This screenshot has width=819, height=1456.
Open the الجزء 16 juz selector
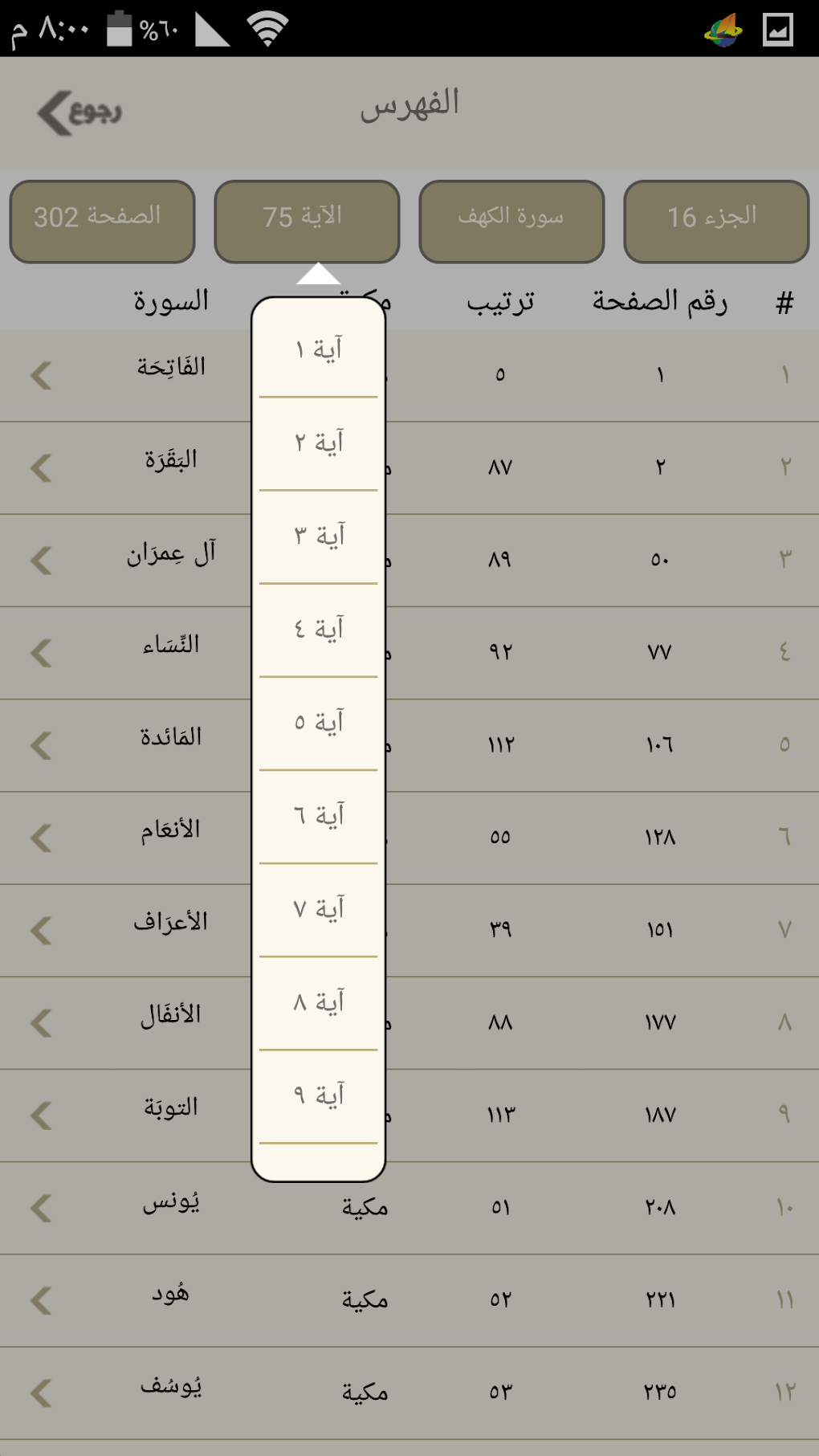click(x=715, y=221)
